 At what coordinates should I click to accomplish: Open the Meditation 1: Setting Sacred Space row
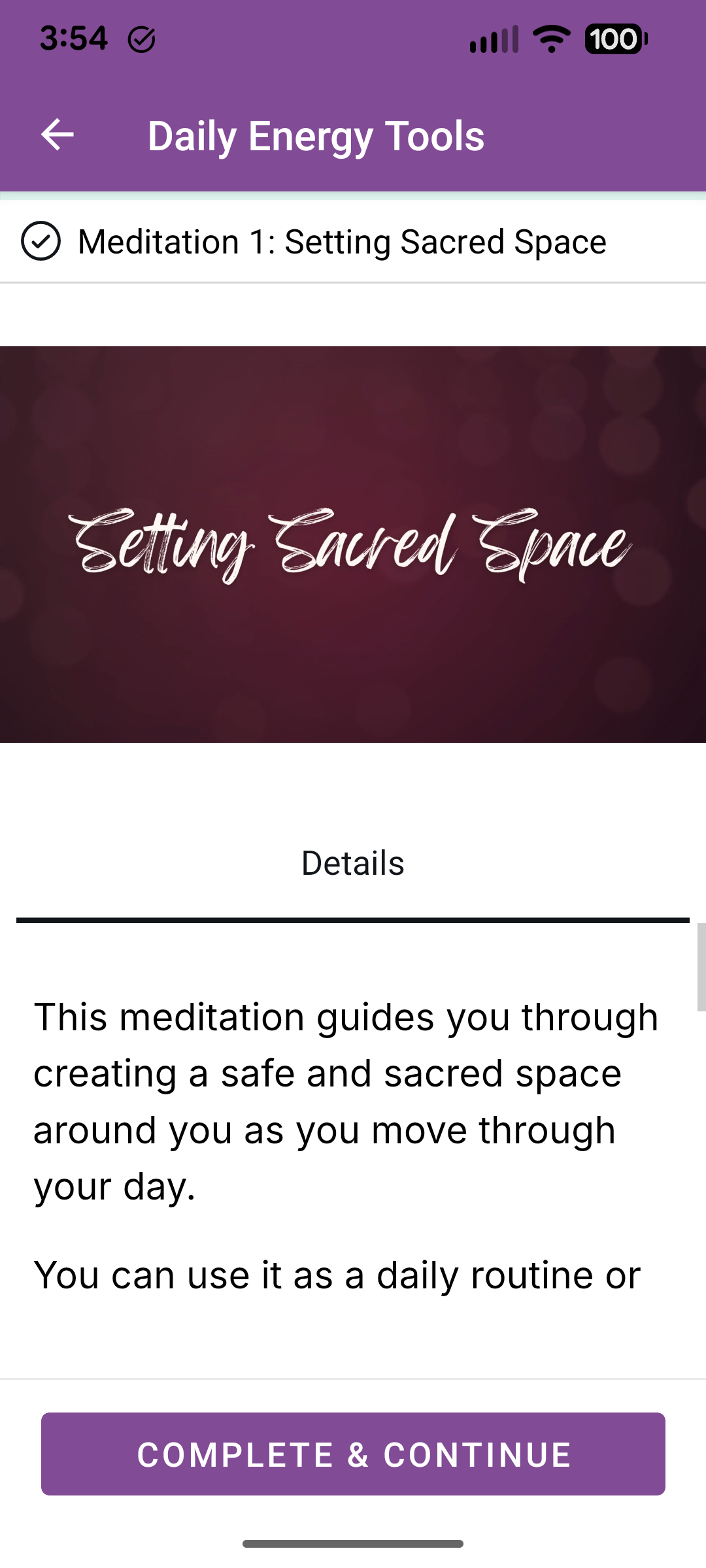[x=342, y=242]
